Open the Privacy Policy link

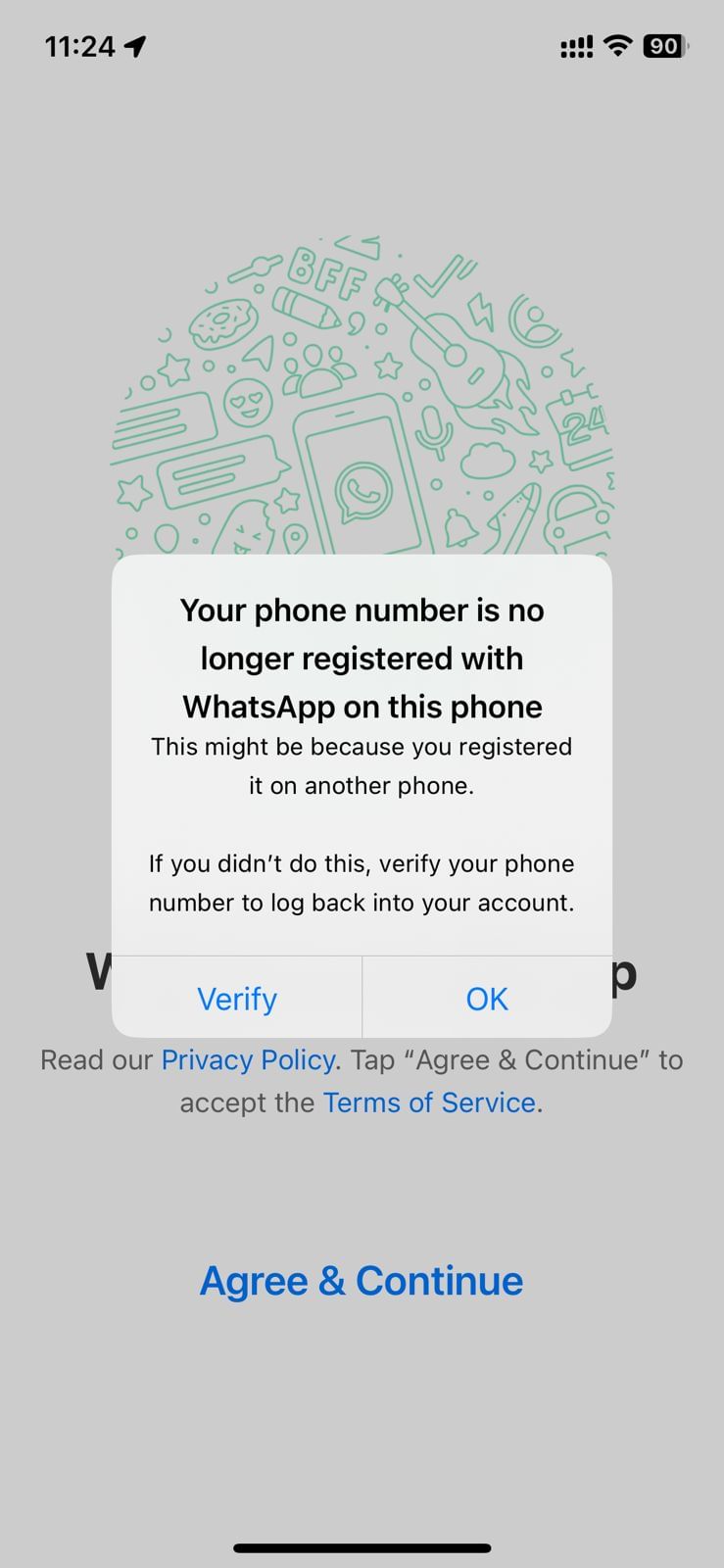[248, 1060]
